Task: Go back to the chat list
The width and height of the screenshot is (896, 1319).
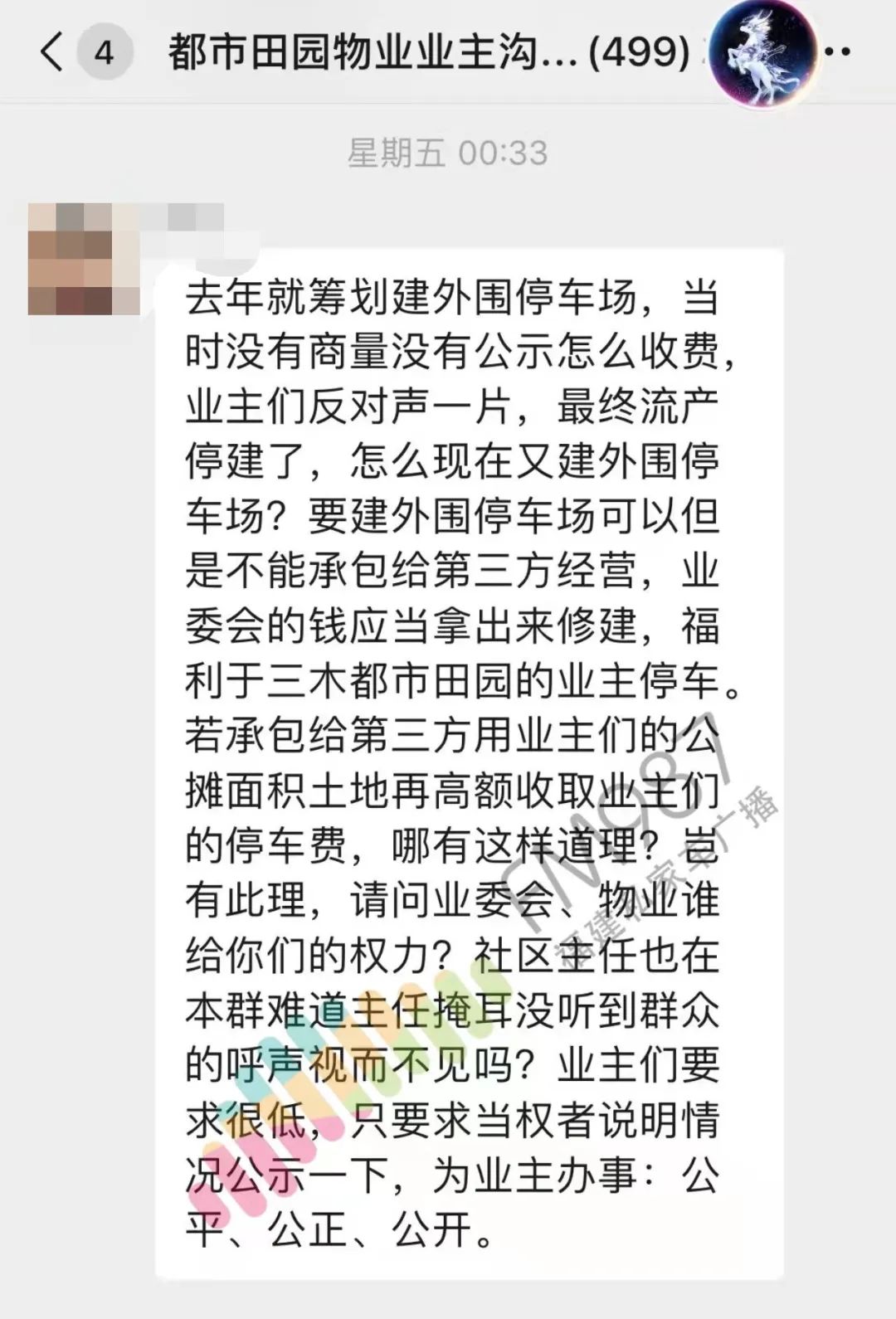Action: (51, 53)
